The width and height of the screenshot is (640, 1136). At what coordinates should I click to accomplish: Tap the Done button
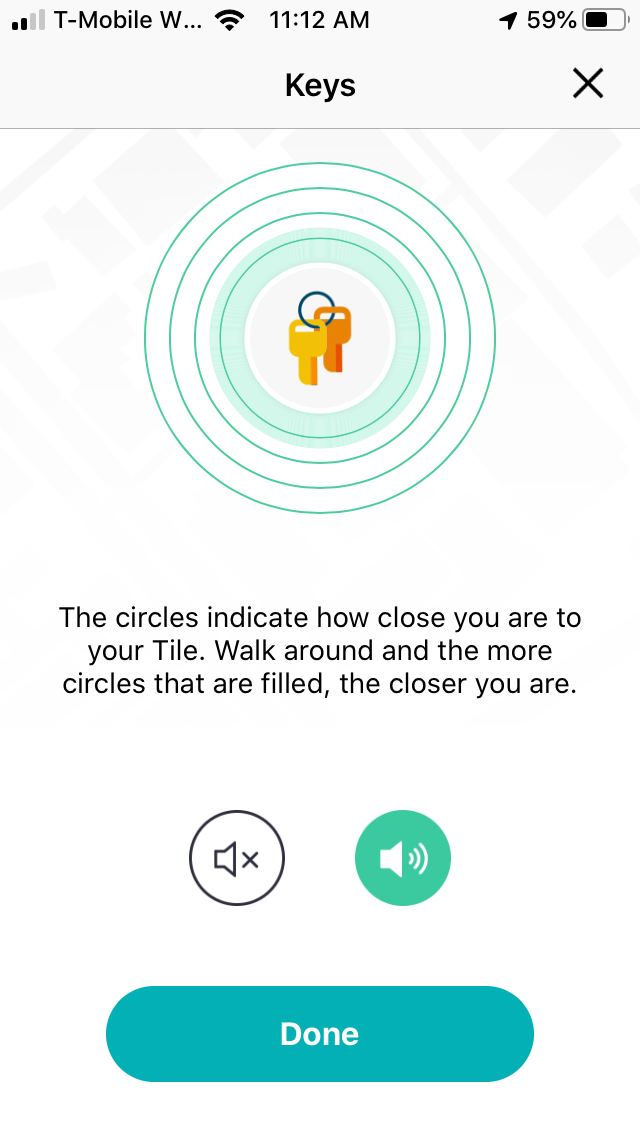point(320,1034)
